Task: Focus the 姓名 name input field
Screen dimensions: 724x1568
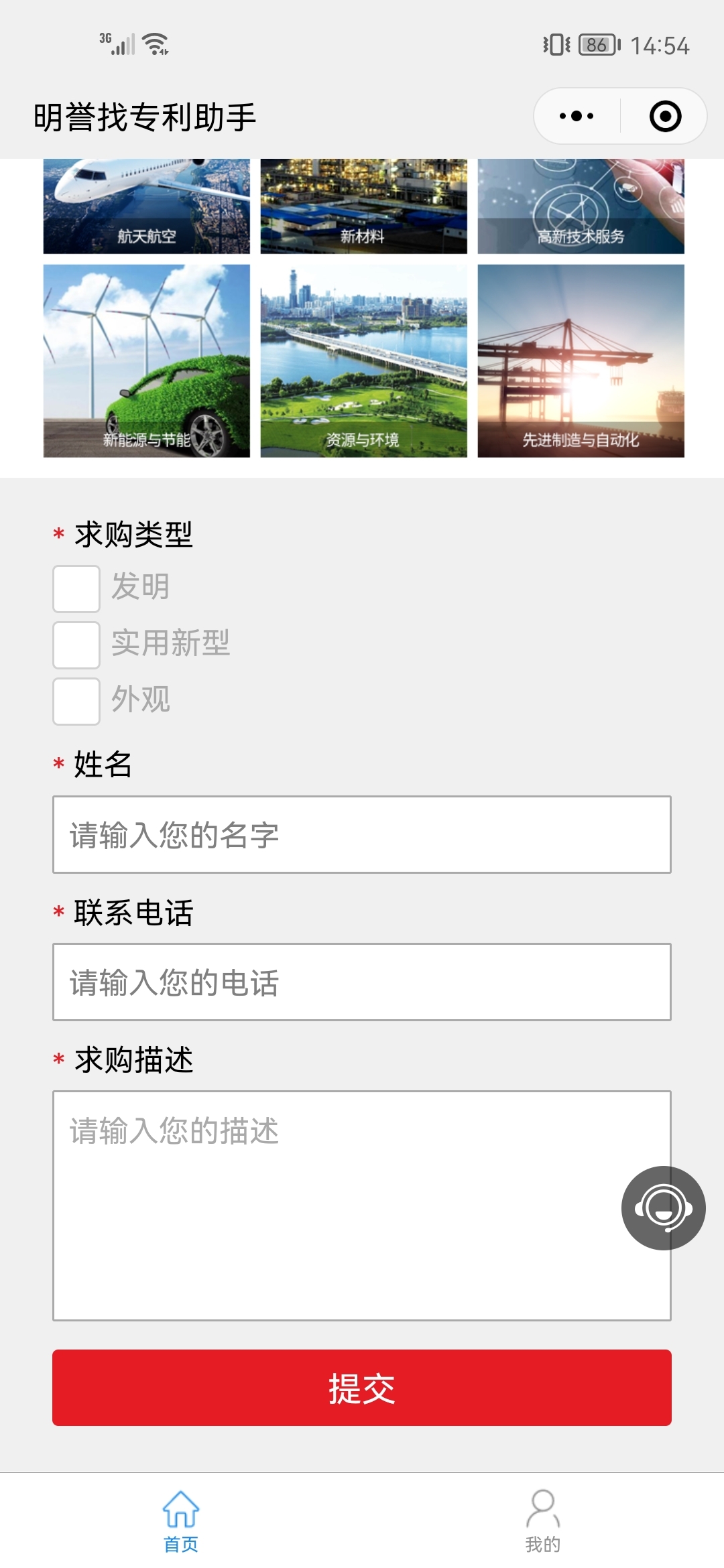Action: [x=362, y=834]
